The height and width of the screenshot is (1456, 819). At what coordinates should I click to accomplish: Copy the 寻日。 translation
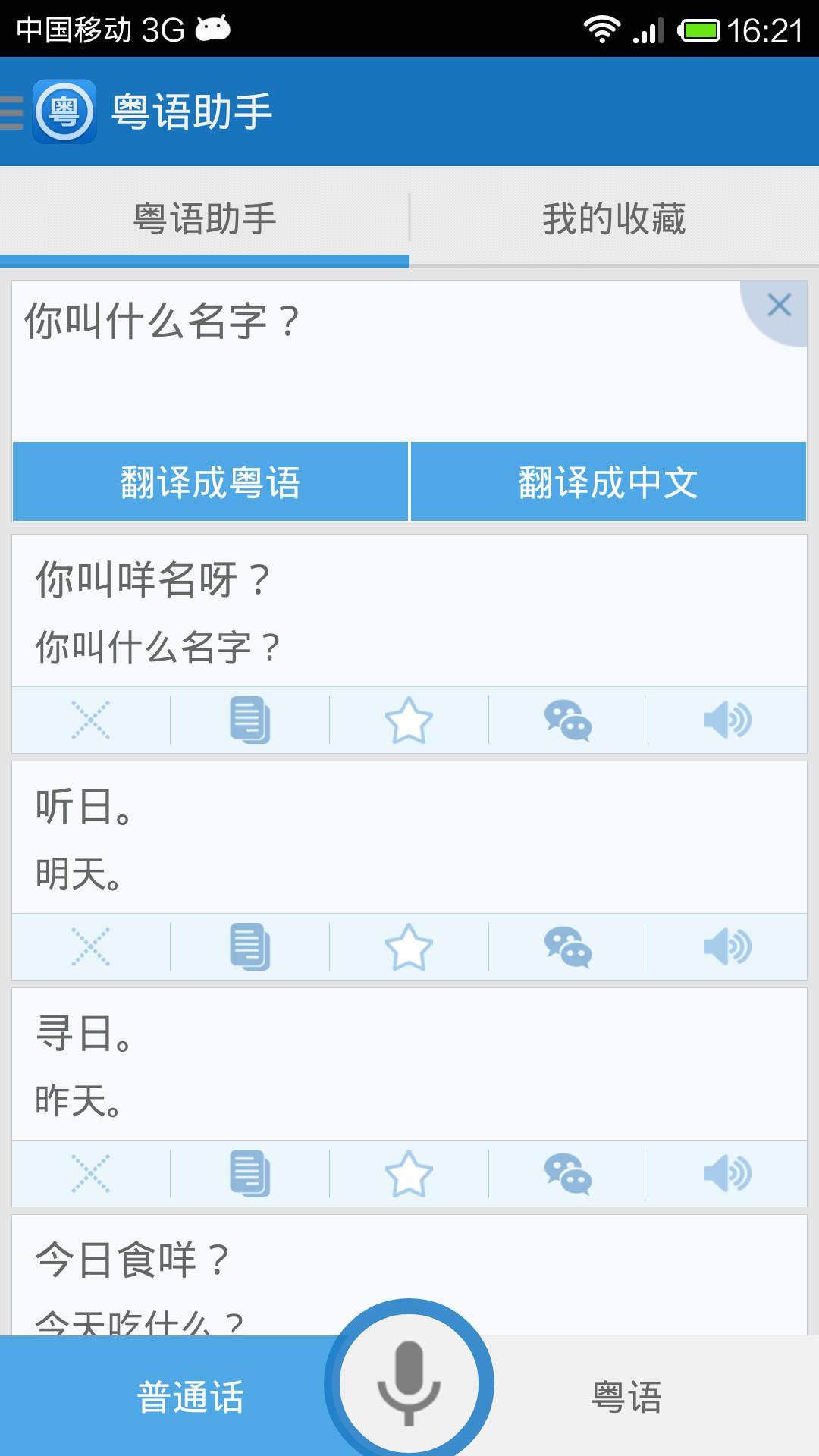[249, 1173]
